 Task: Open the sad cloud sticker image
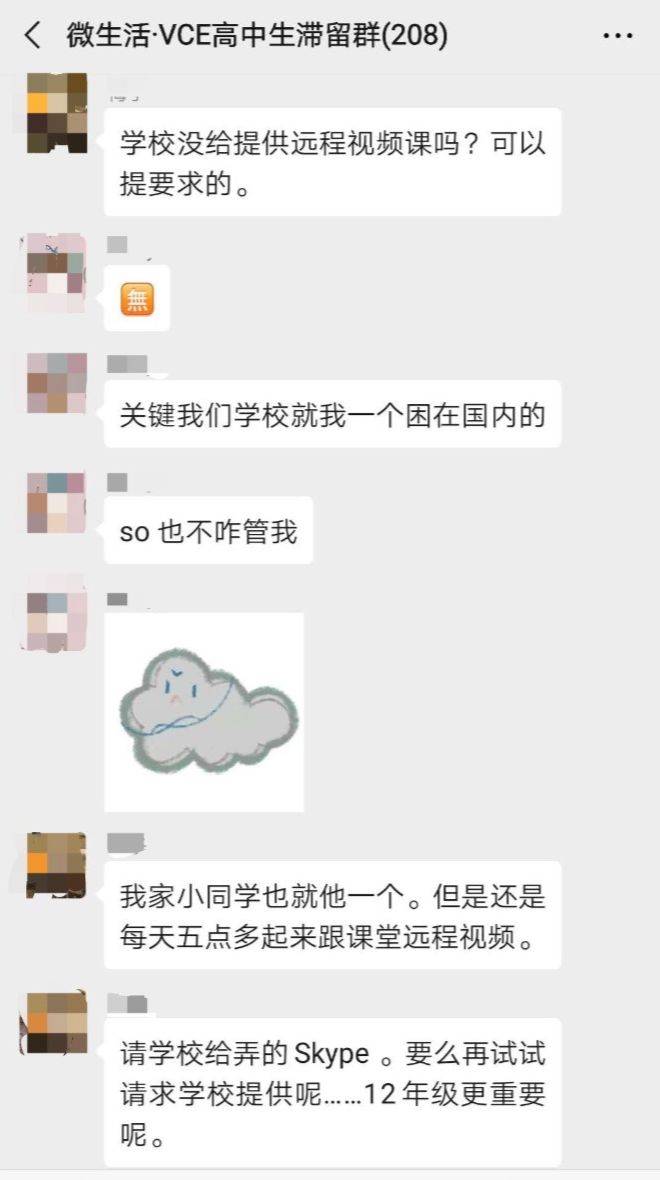pos(204,712)
